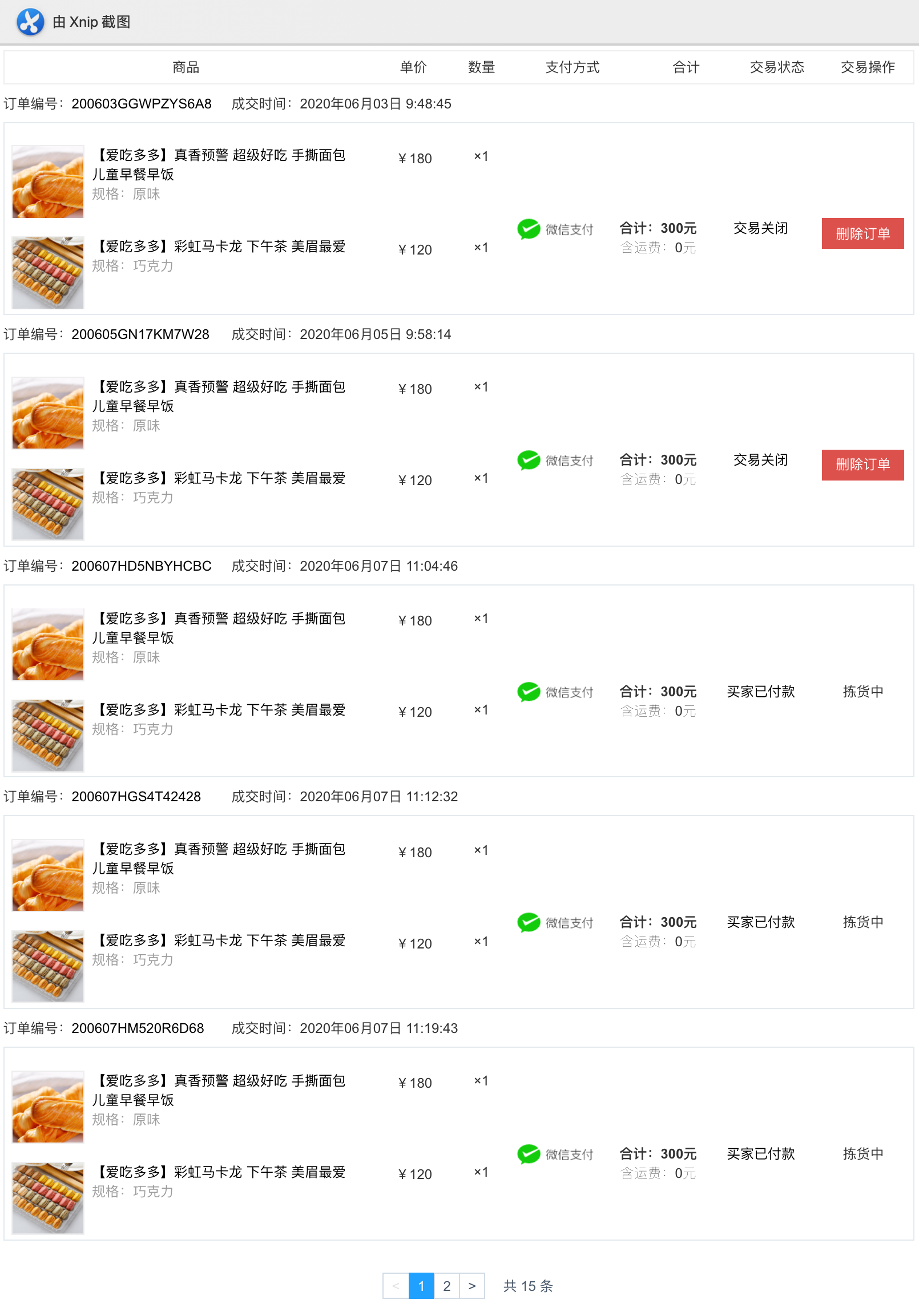This screenshot has width=919, height=1316.
Task: Go to page 2 of orders
Action: [x=446, y=1286]
